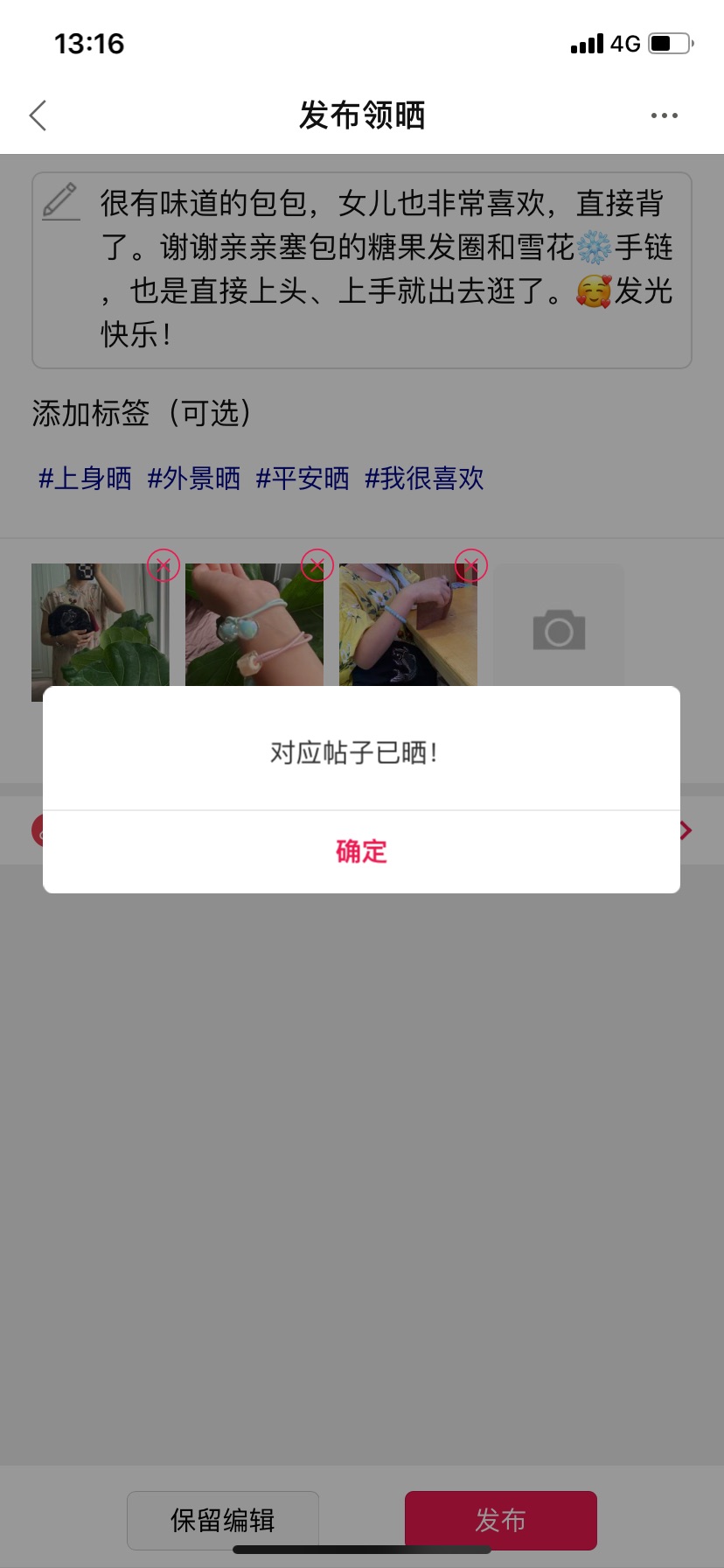Remove the yellow-shirt photo
The image size is (724, 1568).
471,565
